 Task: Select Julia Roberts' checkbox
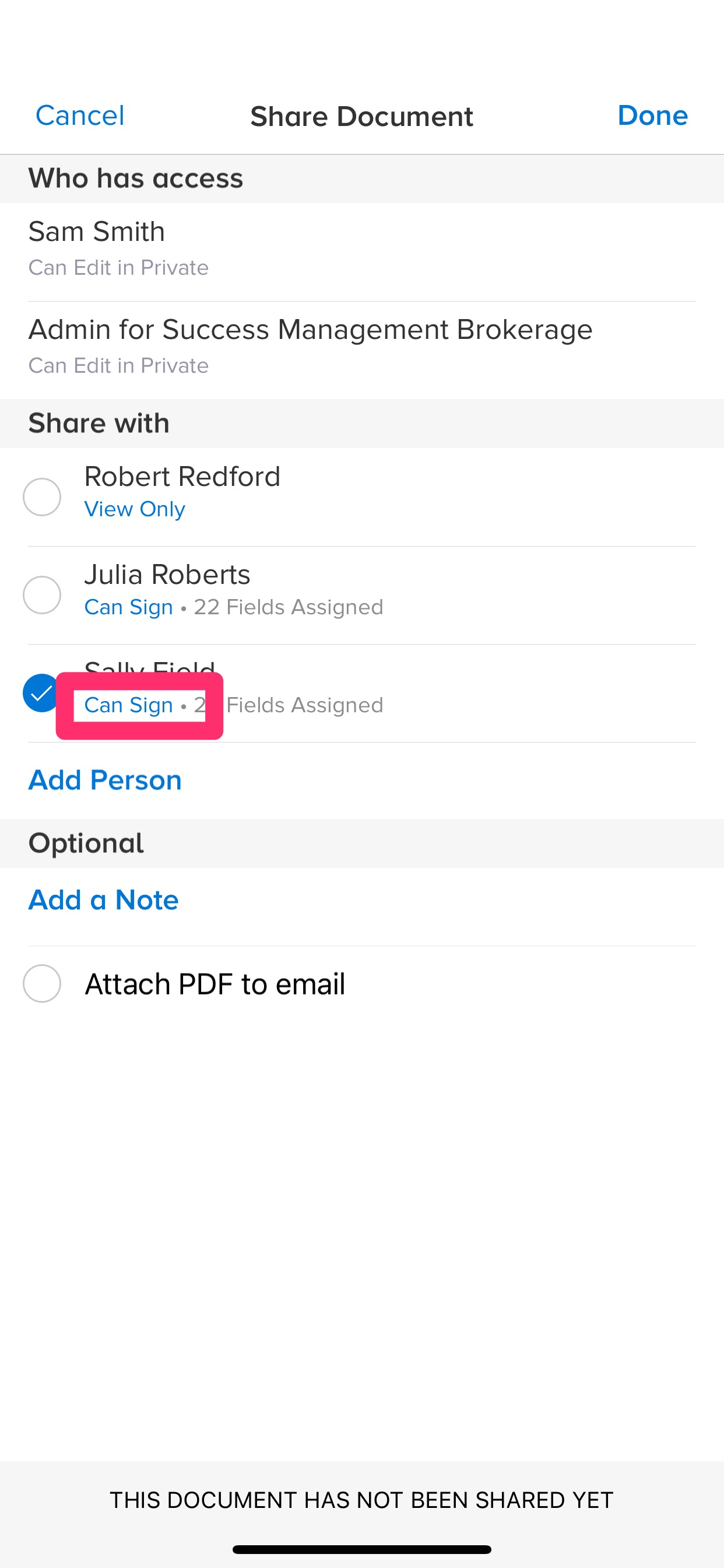point(42,594)
